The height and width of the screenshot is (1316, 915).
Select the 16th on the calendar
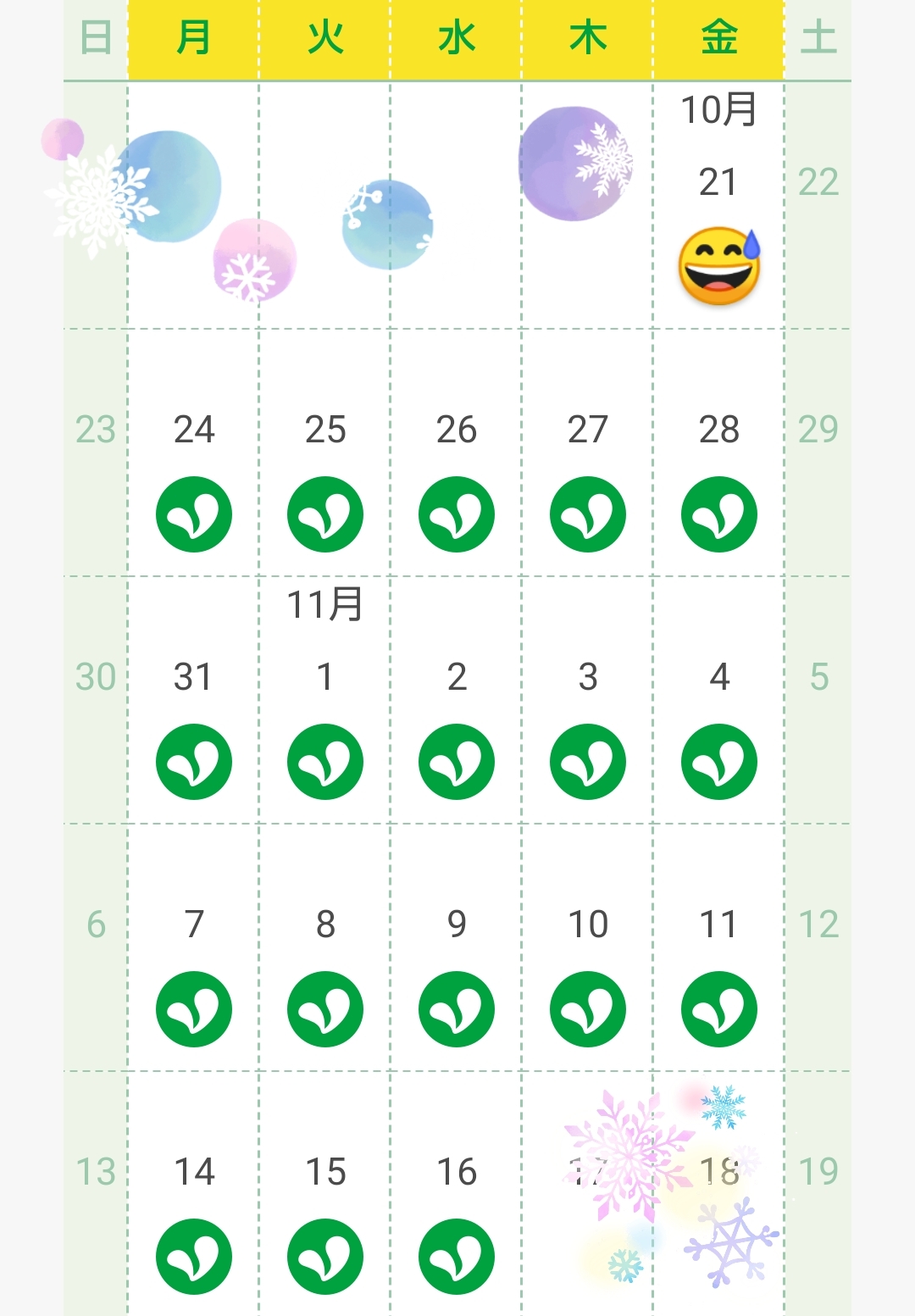(456, 1194)
